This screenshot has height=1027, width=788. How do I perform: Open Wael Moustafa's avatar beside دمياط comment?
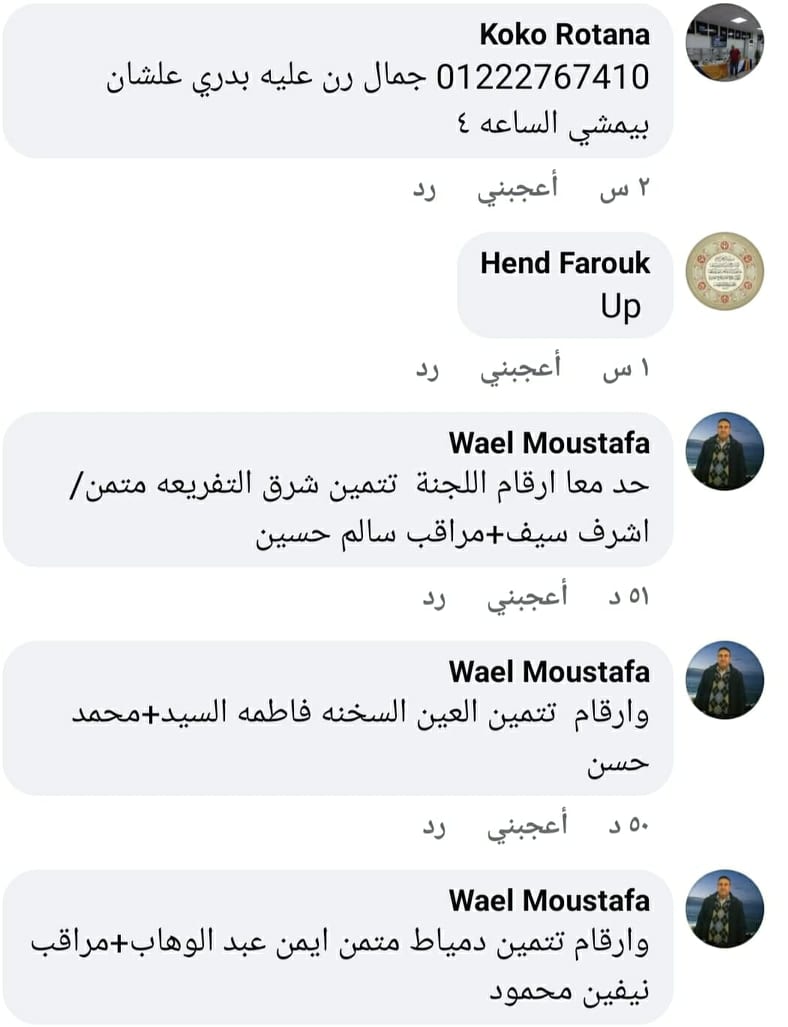tap(724, 908)
